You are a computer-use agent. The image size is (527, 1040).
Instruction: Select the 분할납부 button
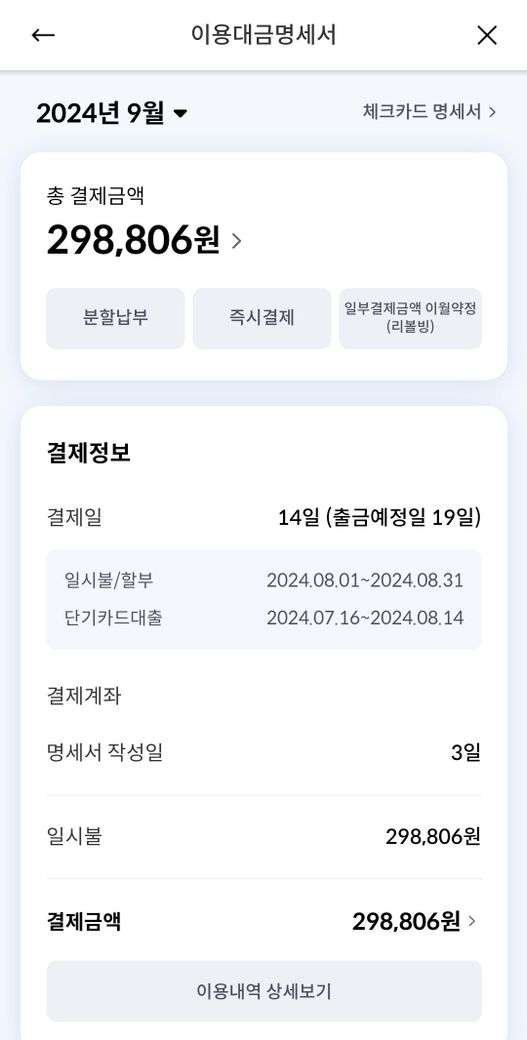[115, 318]
